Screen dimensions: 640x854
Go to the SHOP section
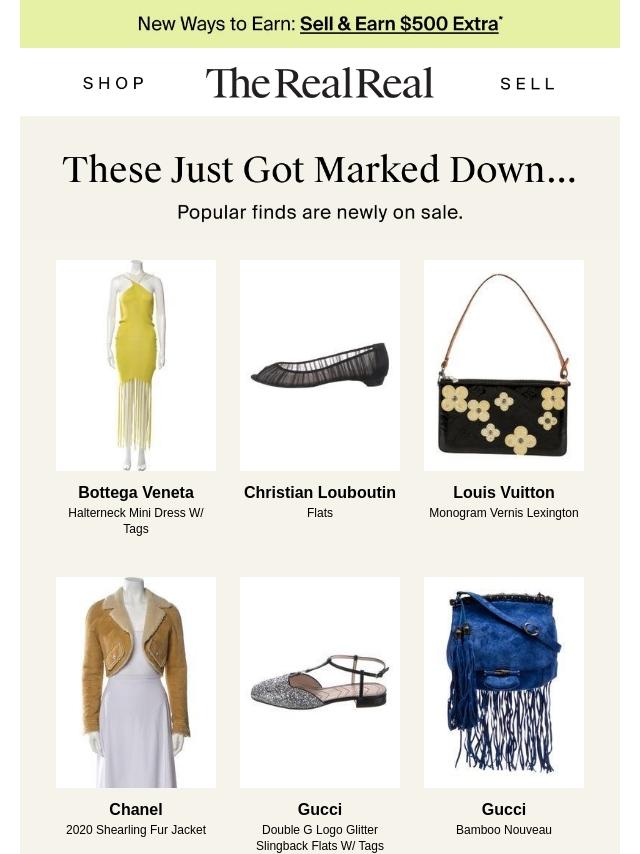[x=114, y=83]
